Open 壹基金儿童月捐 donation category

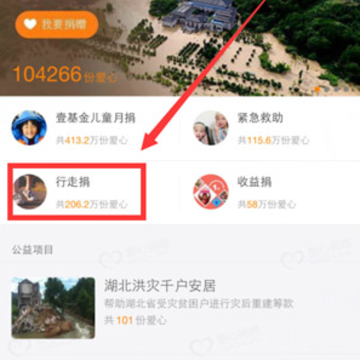point(90,128)
